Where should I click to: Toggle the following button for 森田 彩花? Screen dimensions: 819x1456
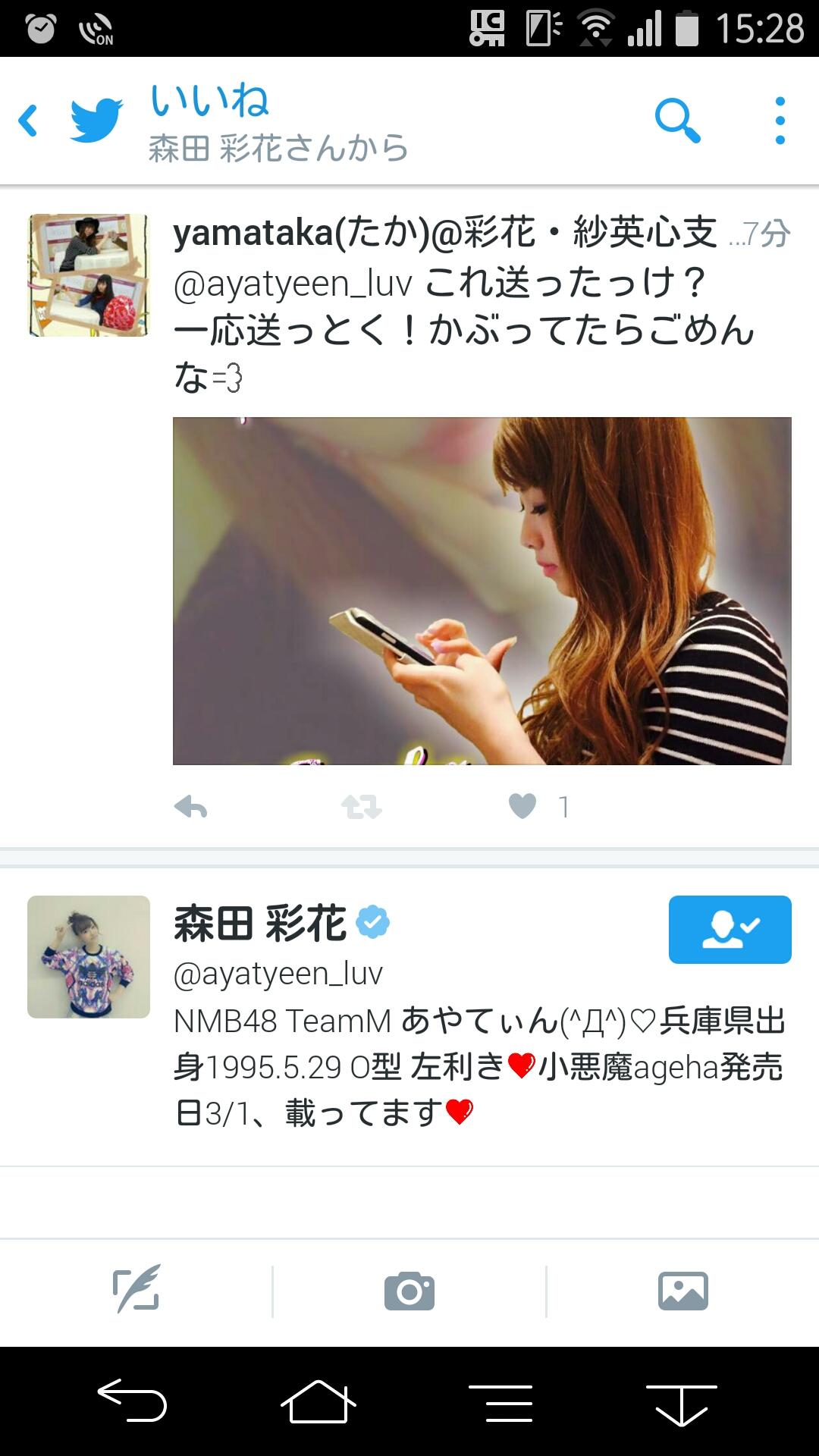[x=730, y=930]
